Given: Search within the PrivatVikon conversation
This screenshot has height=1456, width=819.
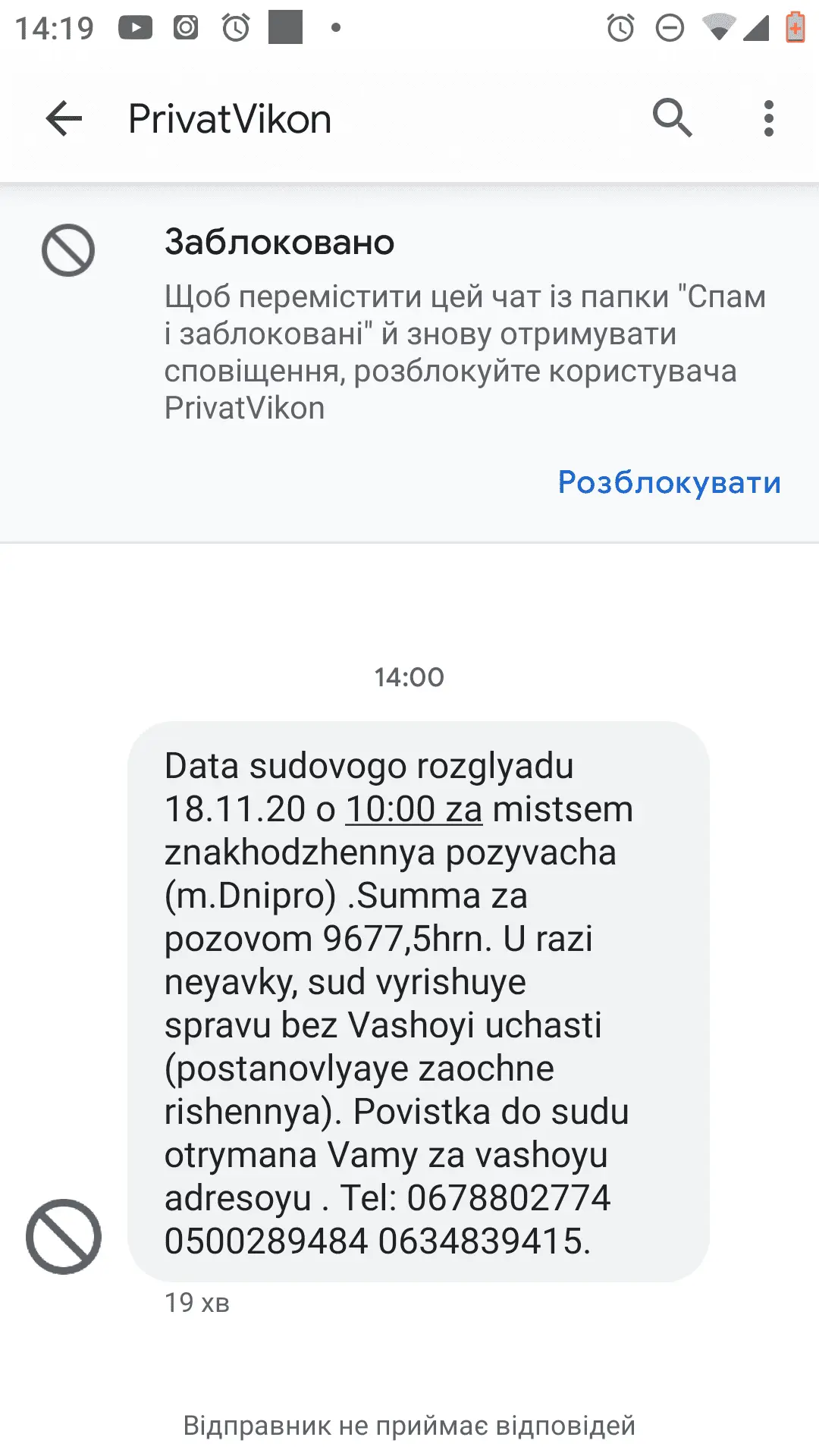Looking at the screenshot, I should (672, 119).
